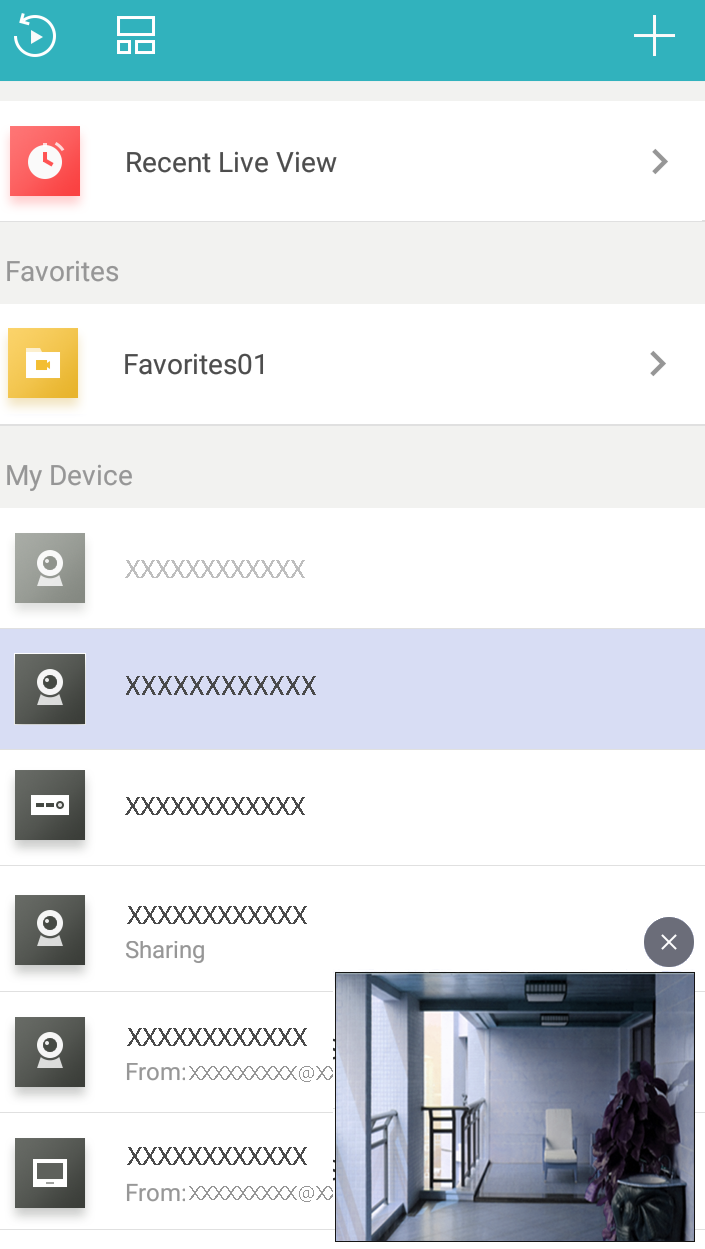Close the floating live view preview
The height and width of the screenshot is (1249, 705).
(669, 942)
